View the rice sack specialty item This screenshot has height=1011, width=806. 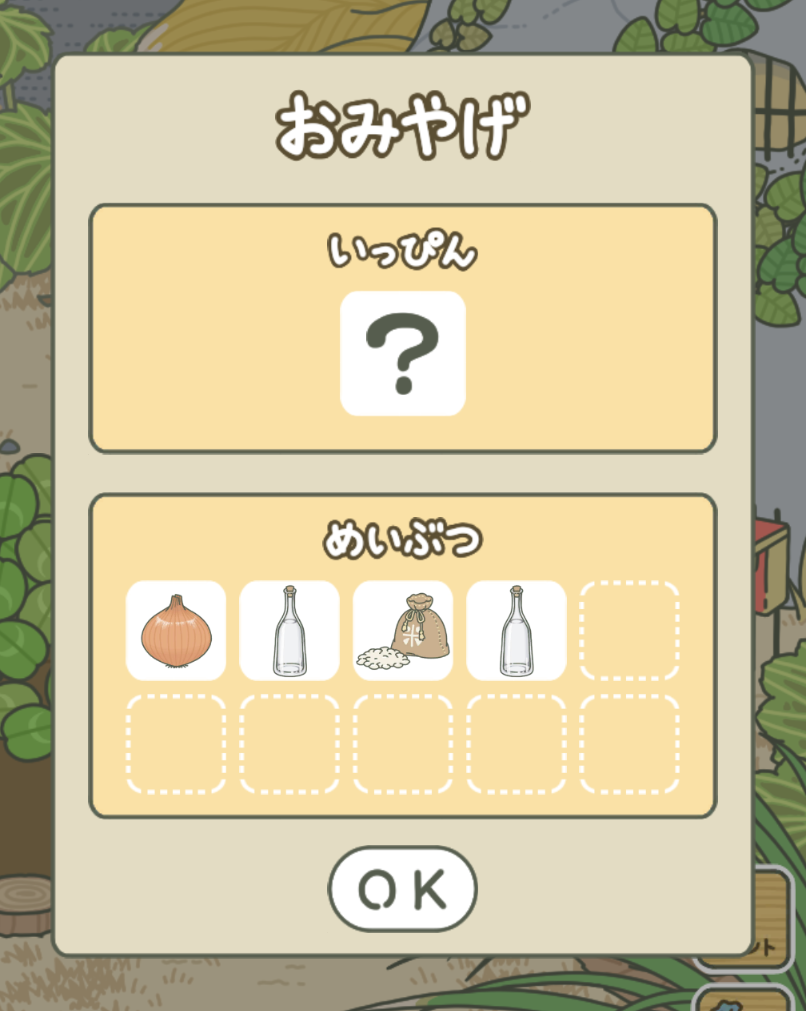pos(403,630)
